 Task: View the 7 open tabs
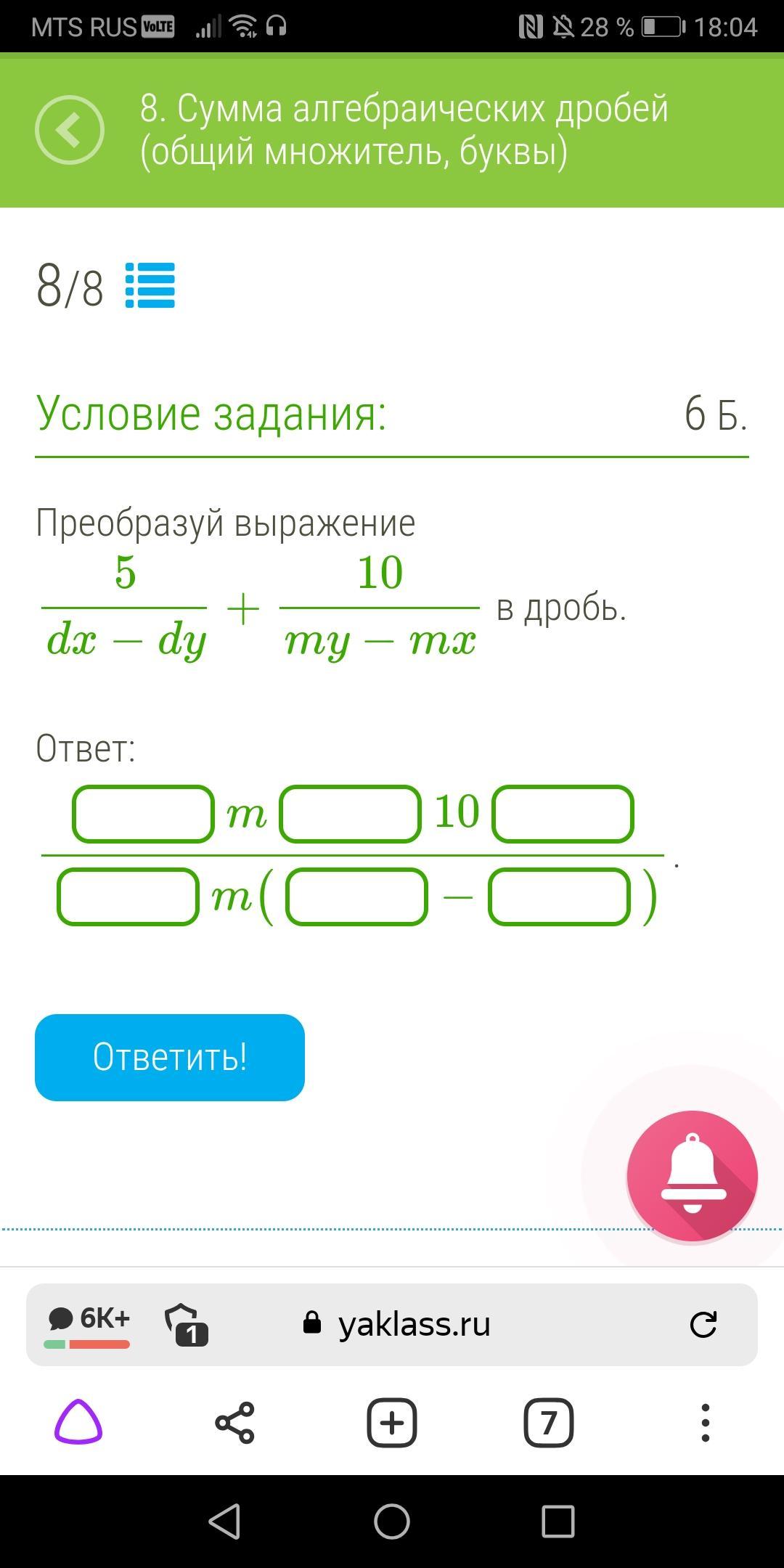coord(549,1422)
